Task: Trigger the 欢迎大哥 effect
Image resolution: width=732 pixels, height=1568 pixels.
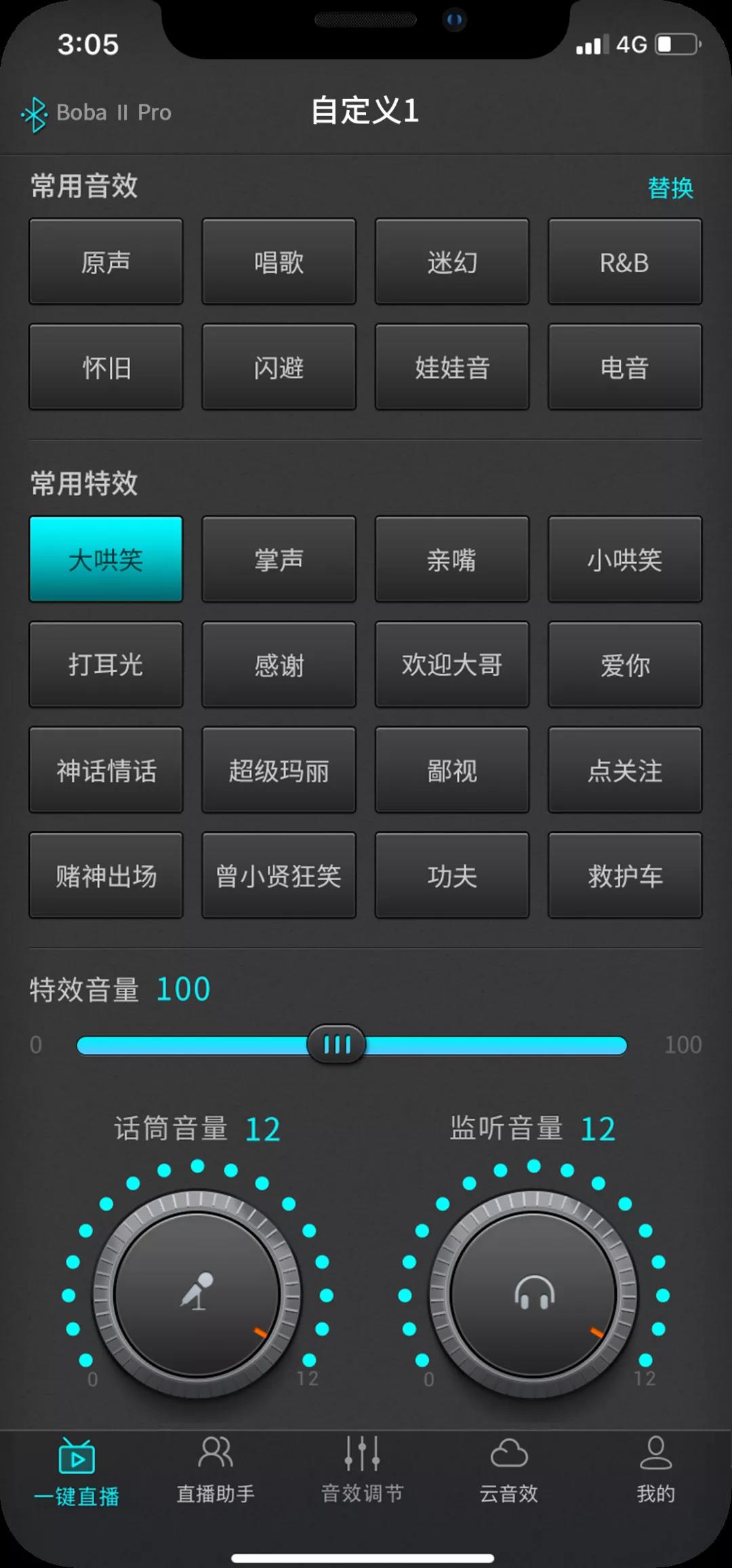Action: tap(451, 665)
